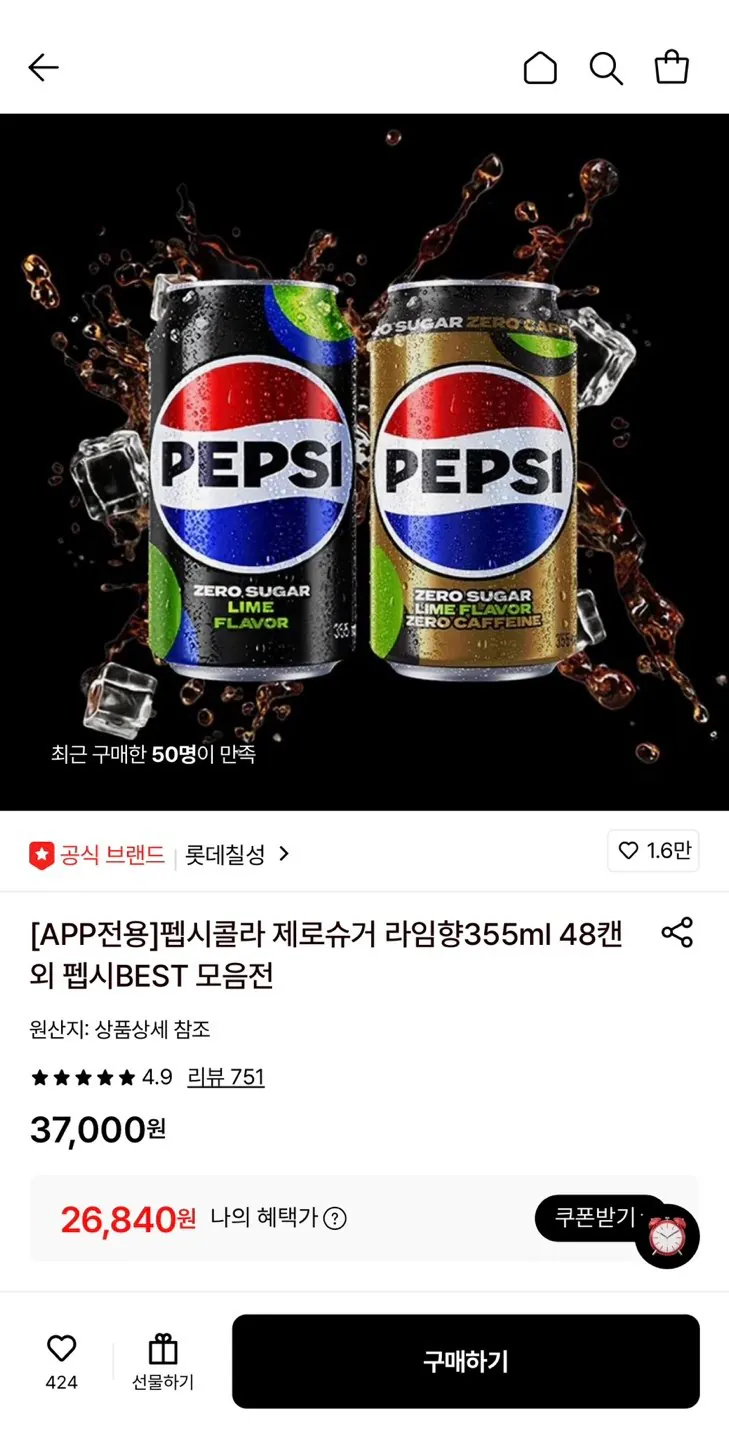This screenshot has width=729, height=1440.
Task: Navigate back with the back arrow
Action: (x=42, y=66)
